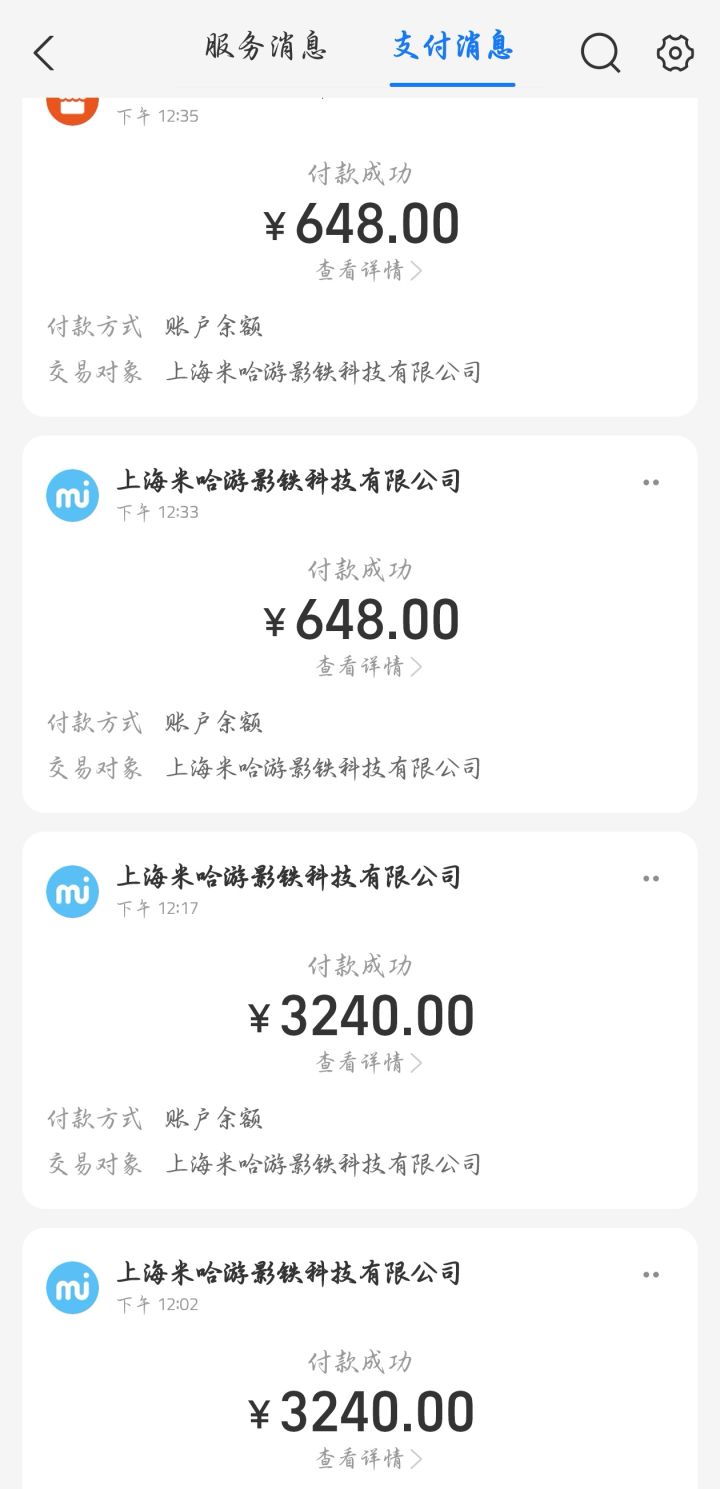Open more options for the 12:17 payment

pos(651,879)
